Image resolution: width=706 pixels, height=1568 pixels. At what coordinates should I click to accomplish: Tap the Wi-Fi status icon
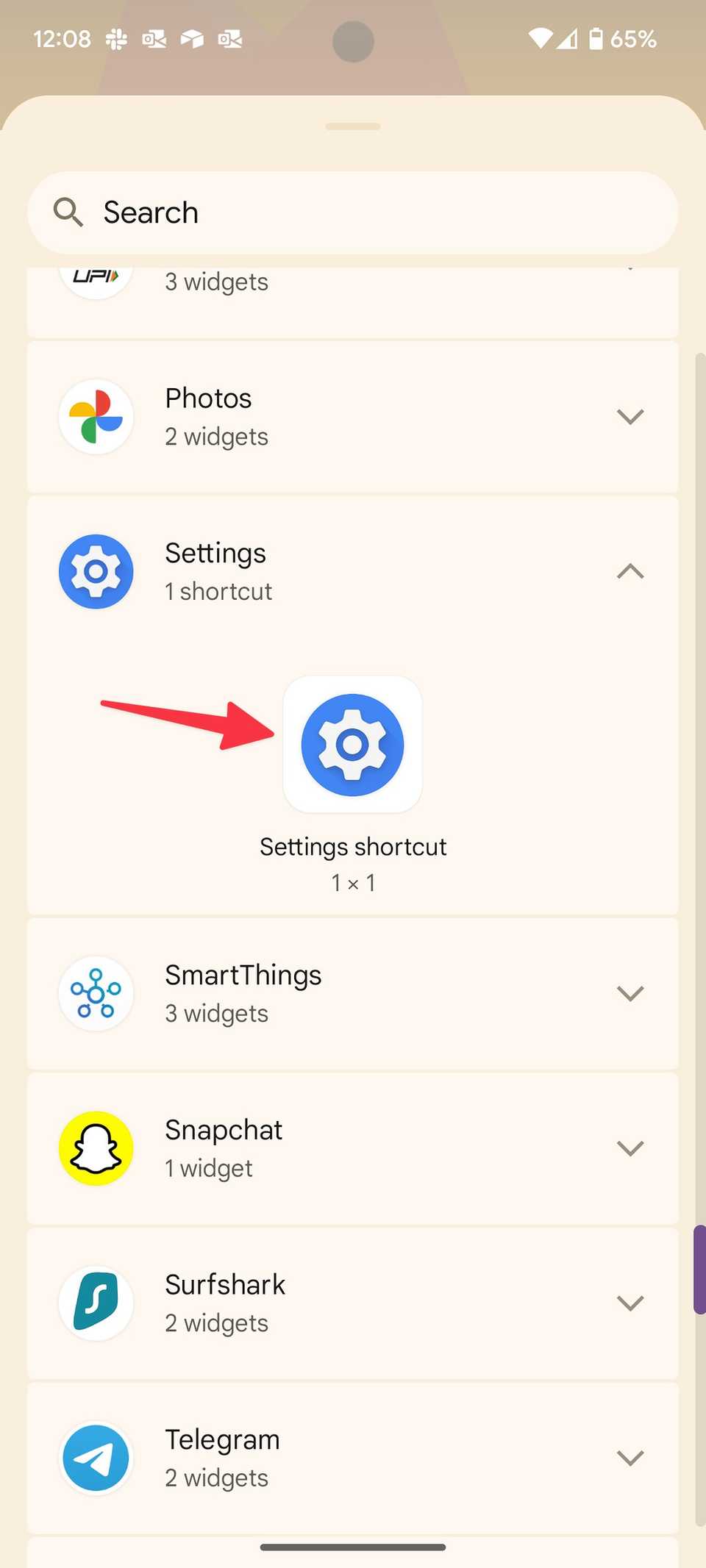point(541,38)
